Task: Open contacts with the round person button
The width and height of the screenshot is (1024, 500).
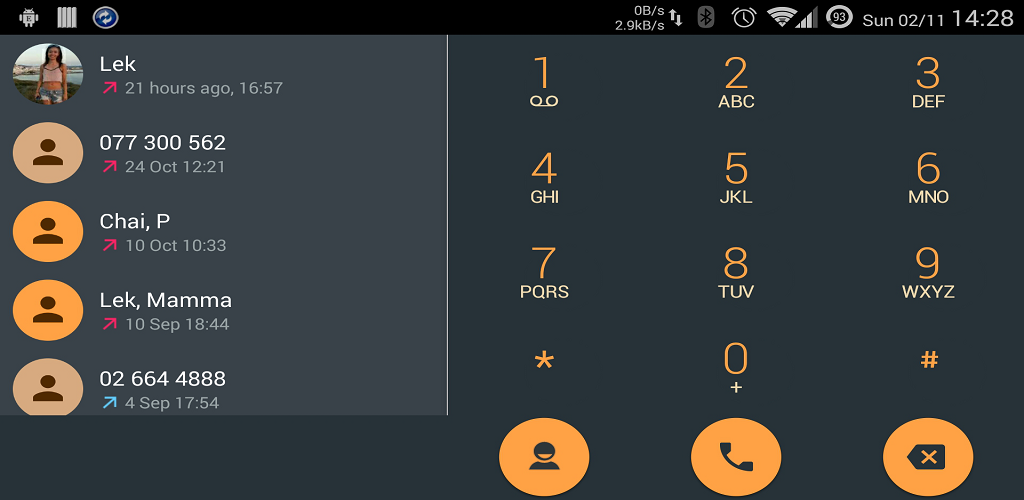Action: [544, 458]
